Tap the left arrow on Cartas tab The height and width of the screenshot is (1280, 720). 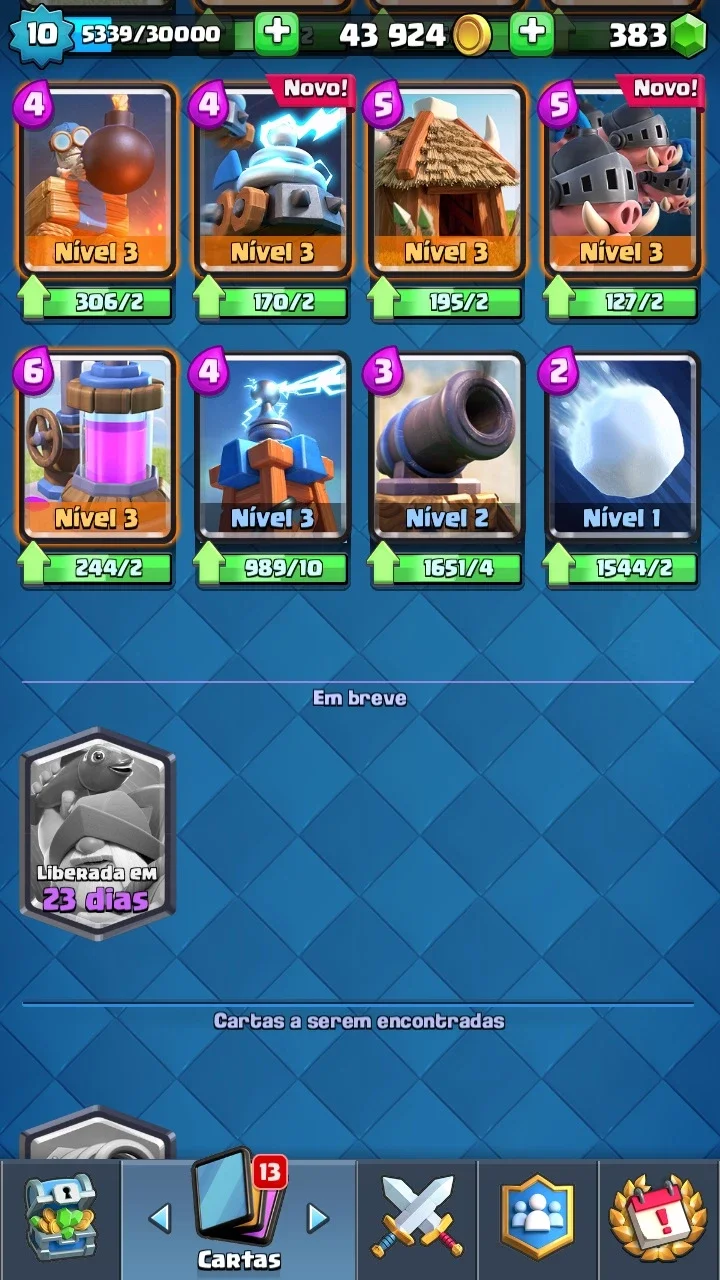pyautogui.click(x=160, y=1218)
